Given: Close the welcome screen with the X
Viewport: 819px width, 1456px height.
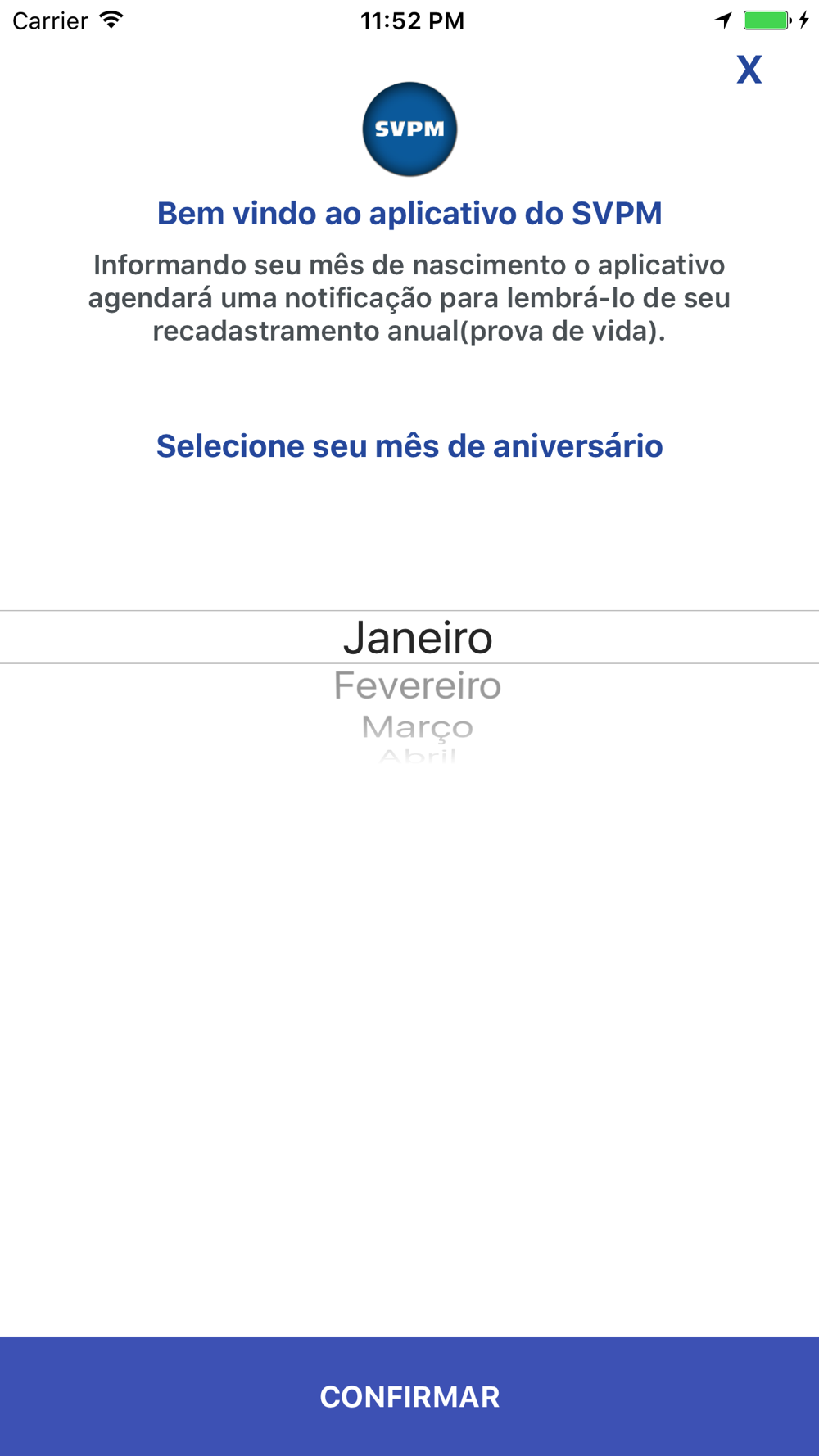Looking at the screenshot, I should click(749, 70).
